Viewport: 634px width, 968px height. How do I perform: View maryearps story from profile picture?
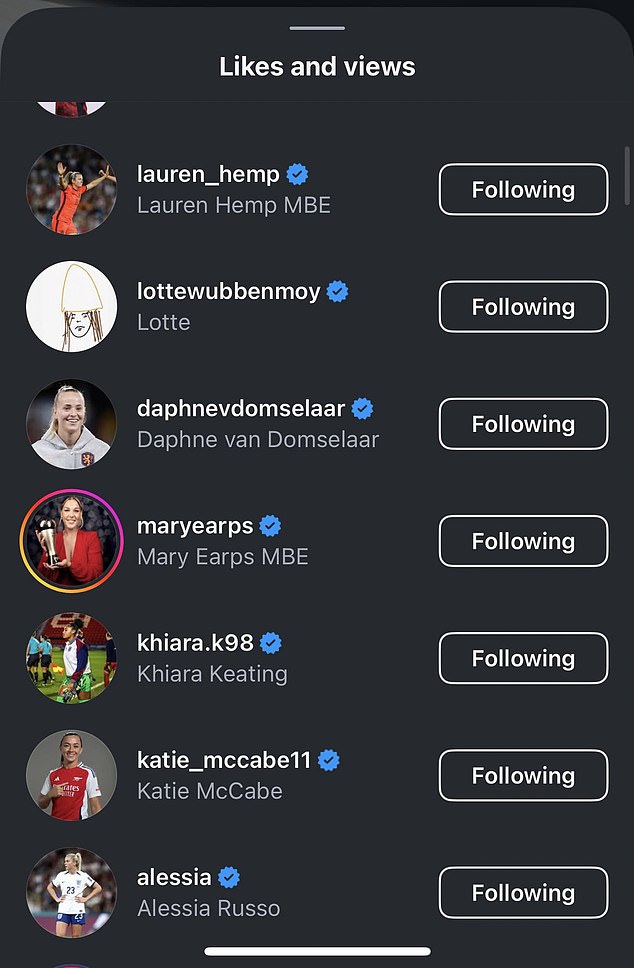pos(71,541)
